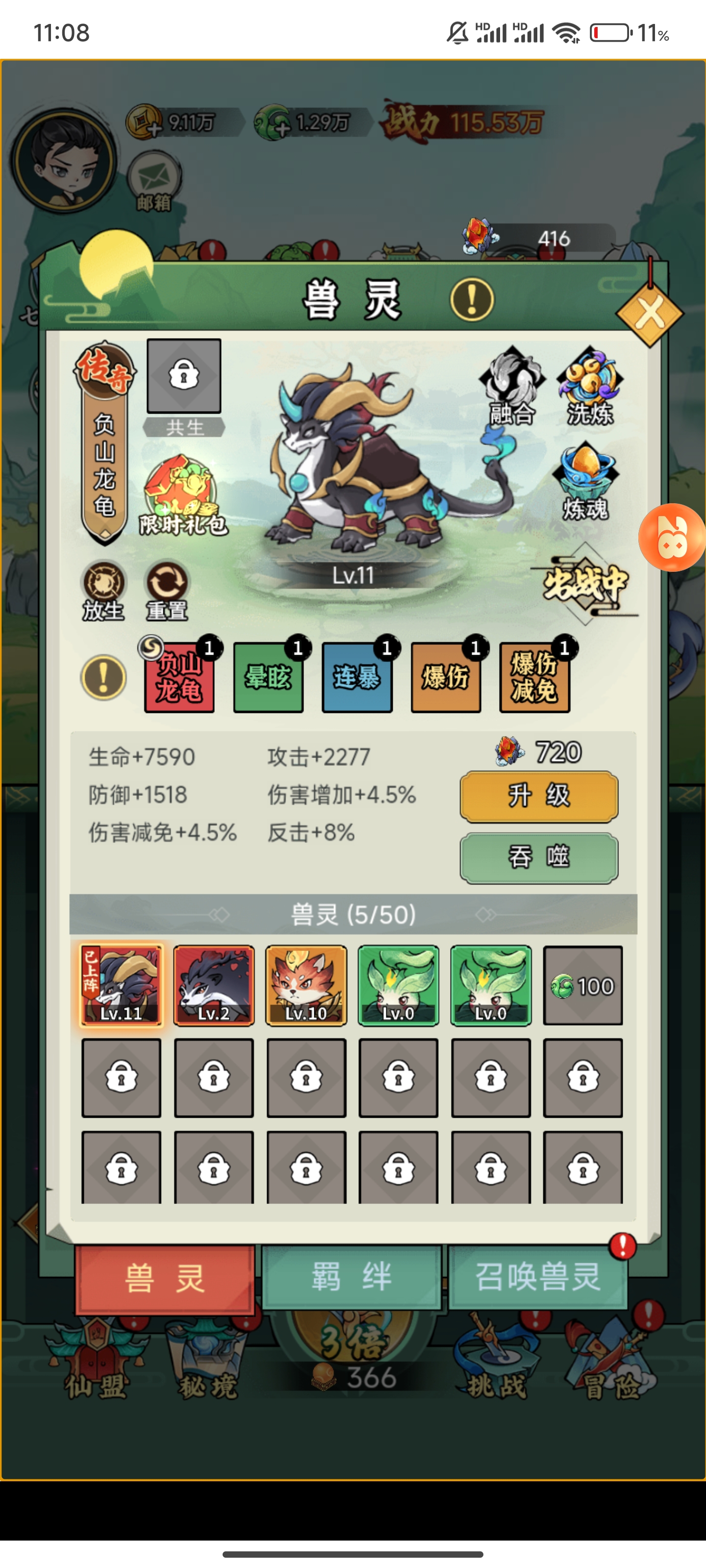Close the 兽灵 panel
This screenshot has height=1568, width=706.
pyautogui.click(x=649, y=315)
